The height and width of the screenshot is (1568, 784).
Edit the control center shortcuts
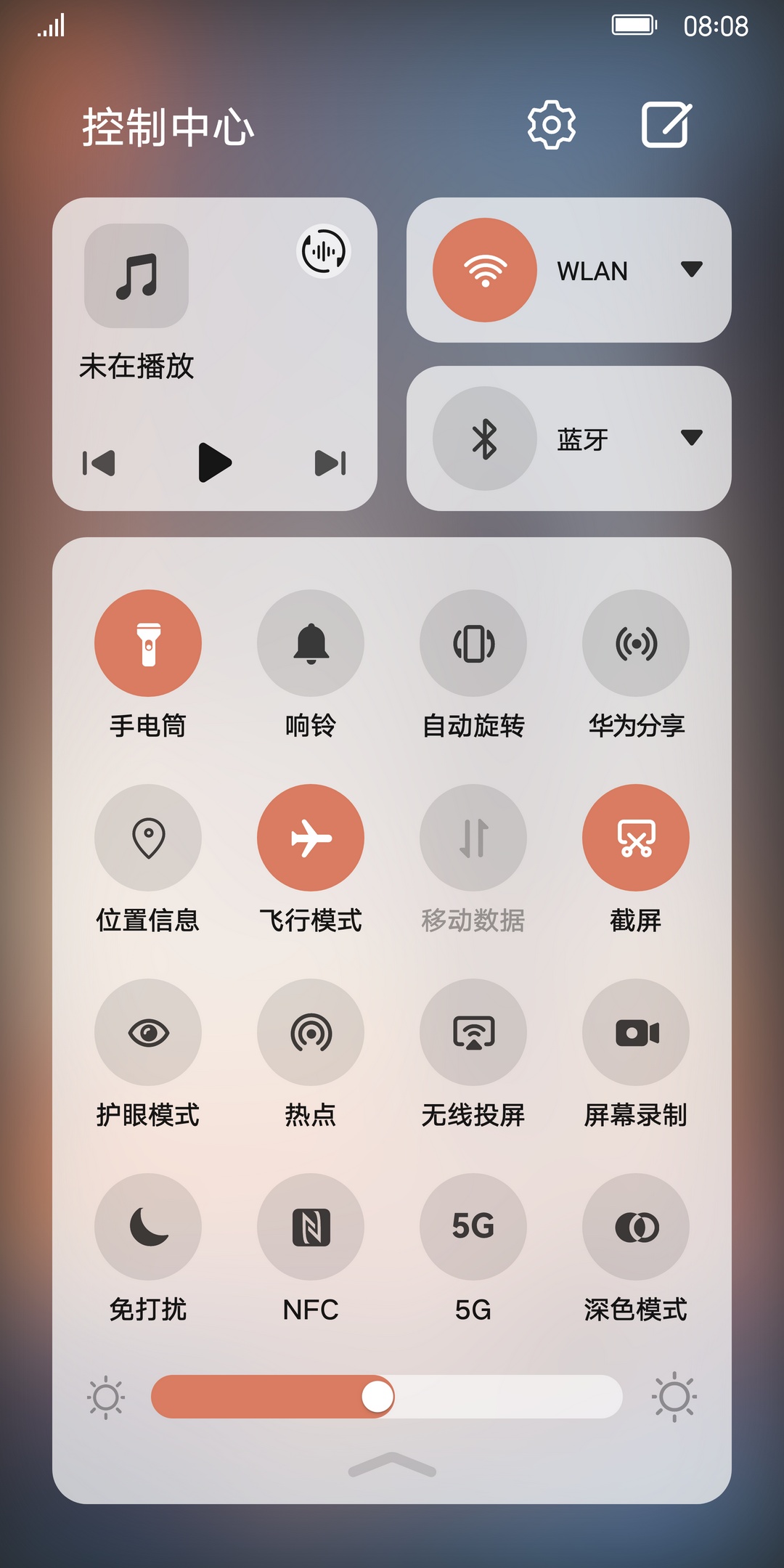[x=666, y=125]
